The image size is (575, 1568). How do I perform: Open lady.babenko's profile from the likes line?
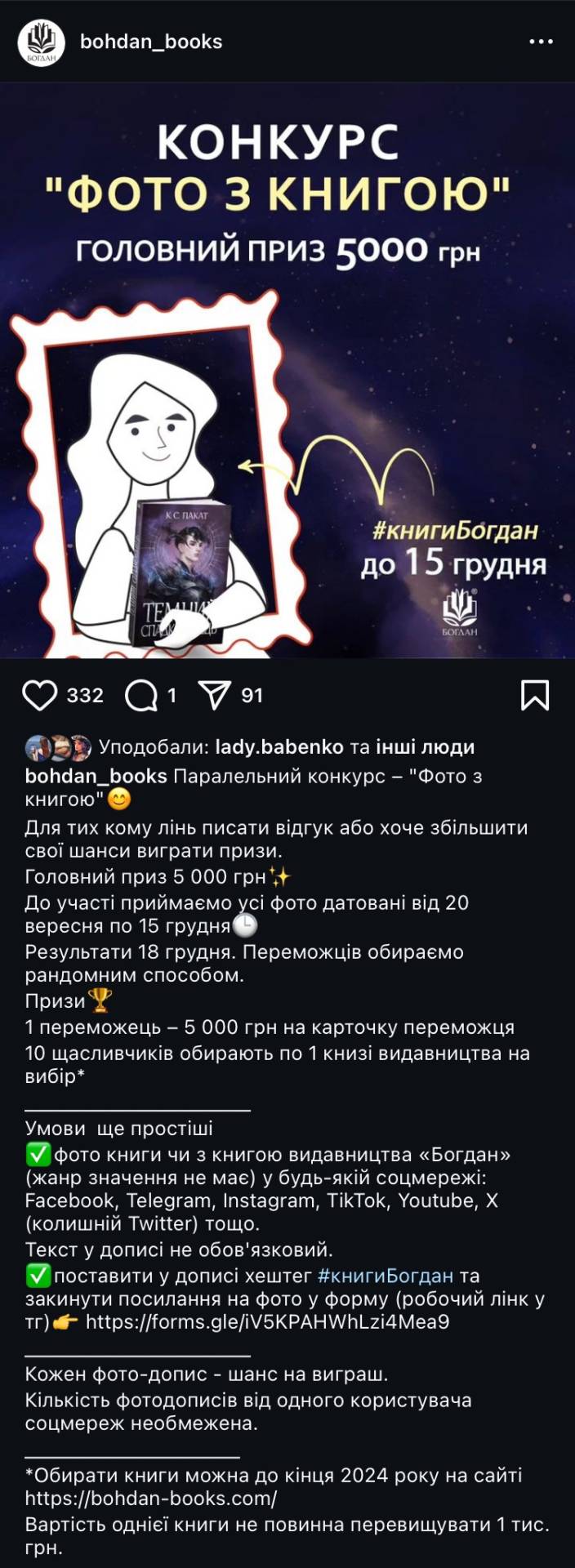[279, 746]
